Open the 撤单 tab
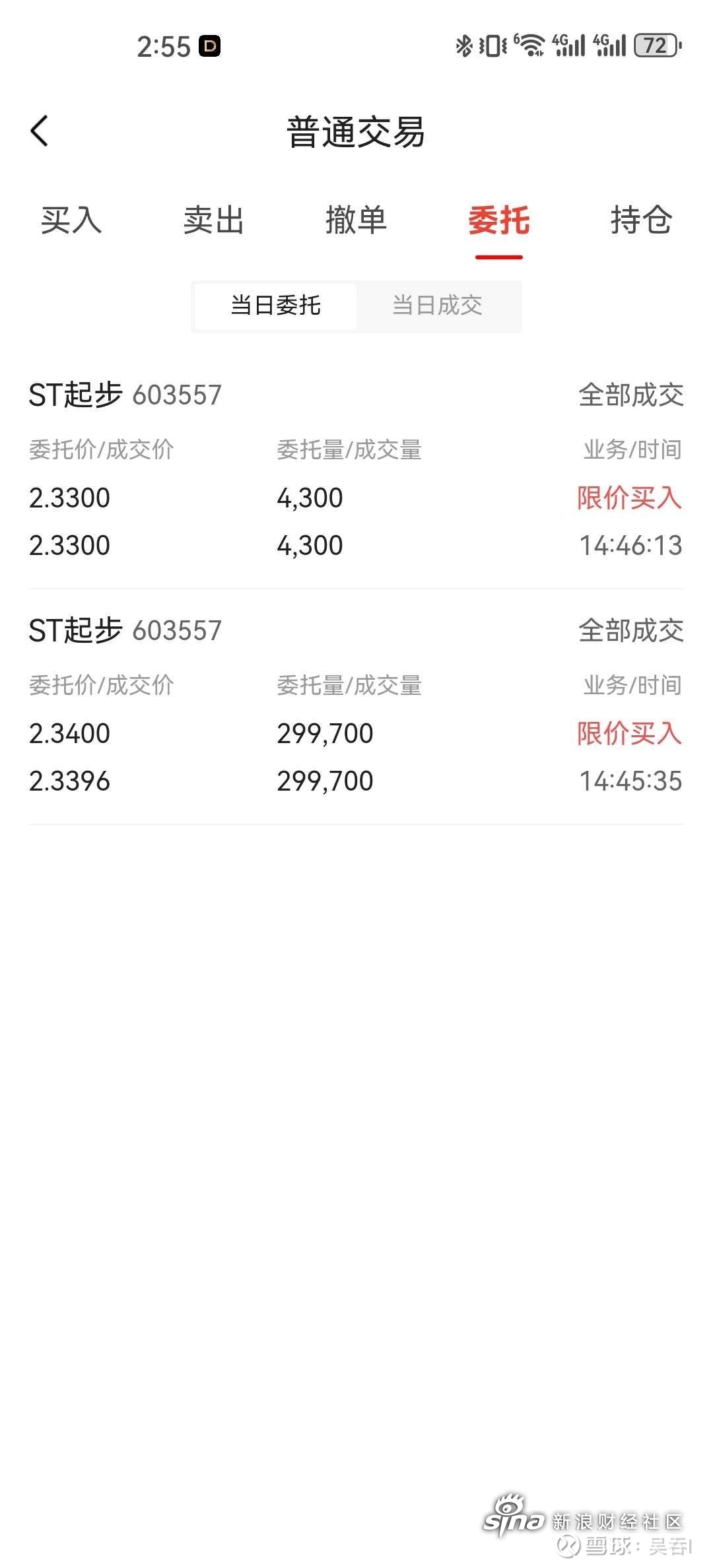 click(x=356, y=220)
